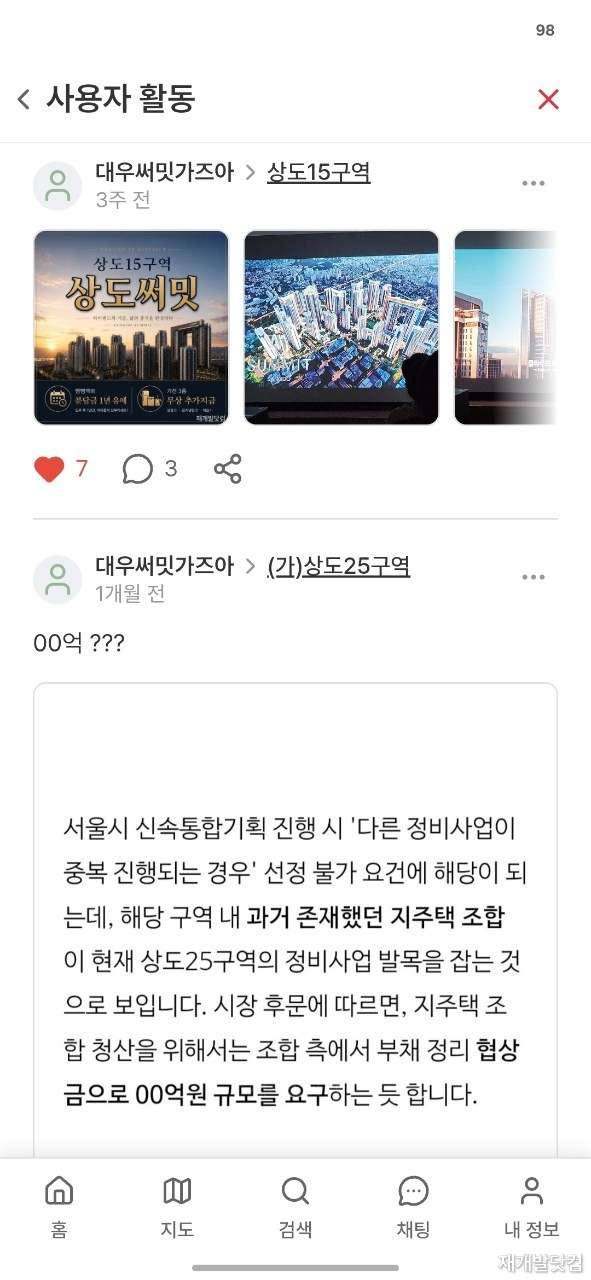591x1280 pixels.
Task: Like the 상도15구역 post
Action: click(x=49, y=469)
